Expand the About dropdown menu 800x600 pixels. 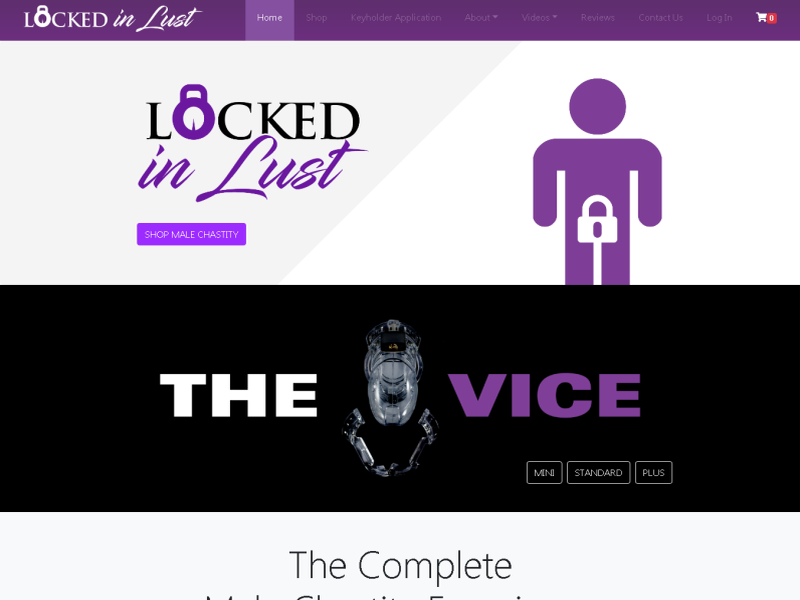pos(481,18)
